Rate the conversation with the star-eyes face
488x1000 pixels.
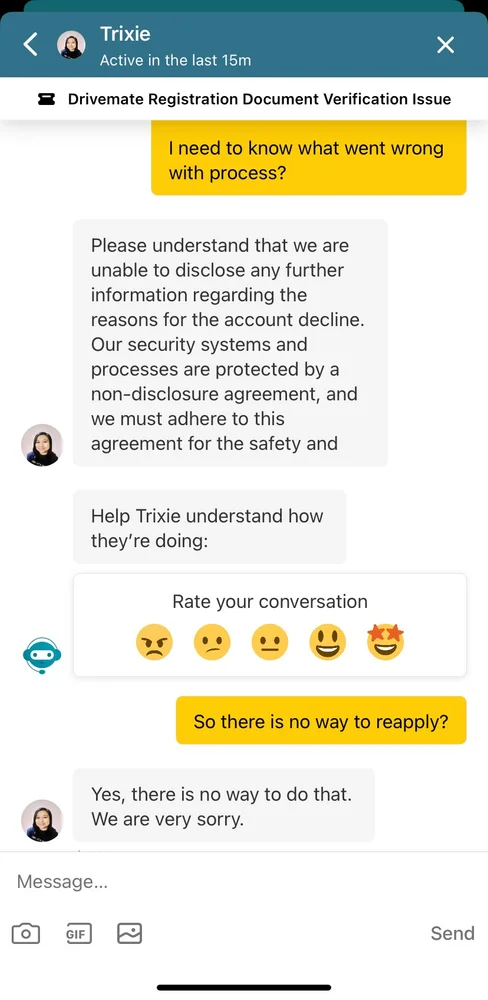coord(385,642)
